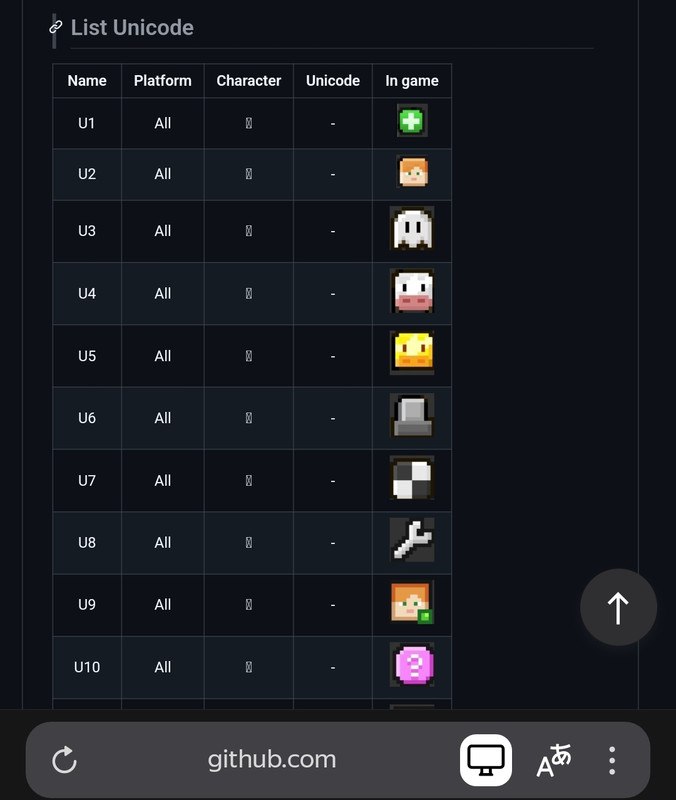This screenshot has width=676, height=800.
Task: Toggle desktop site view
Action: (x=486, y=760)
